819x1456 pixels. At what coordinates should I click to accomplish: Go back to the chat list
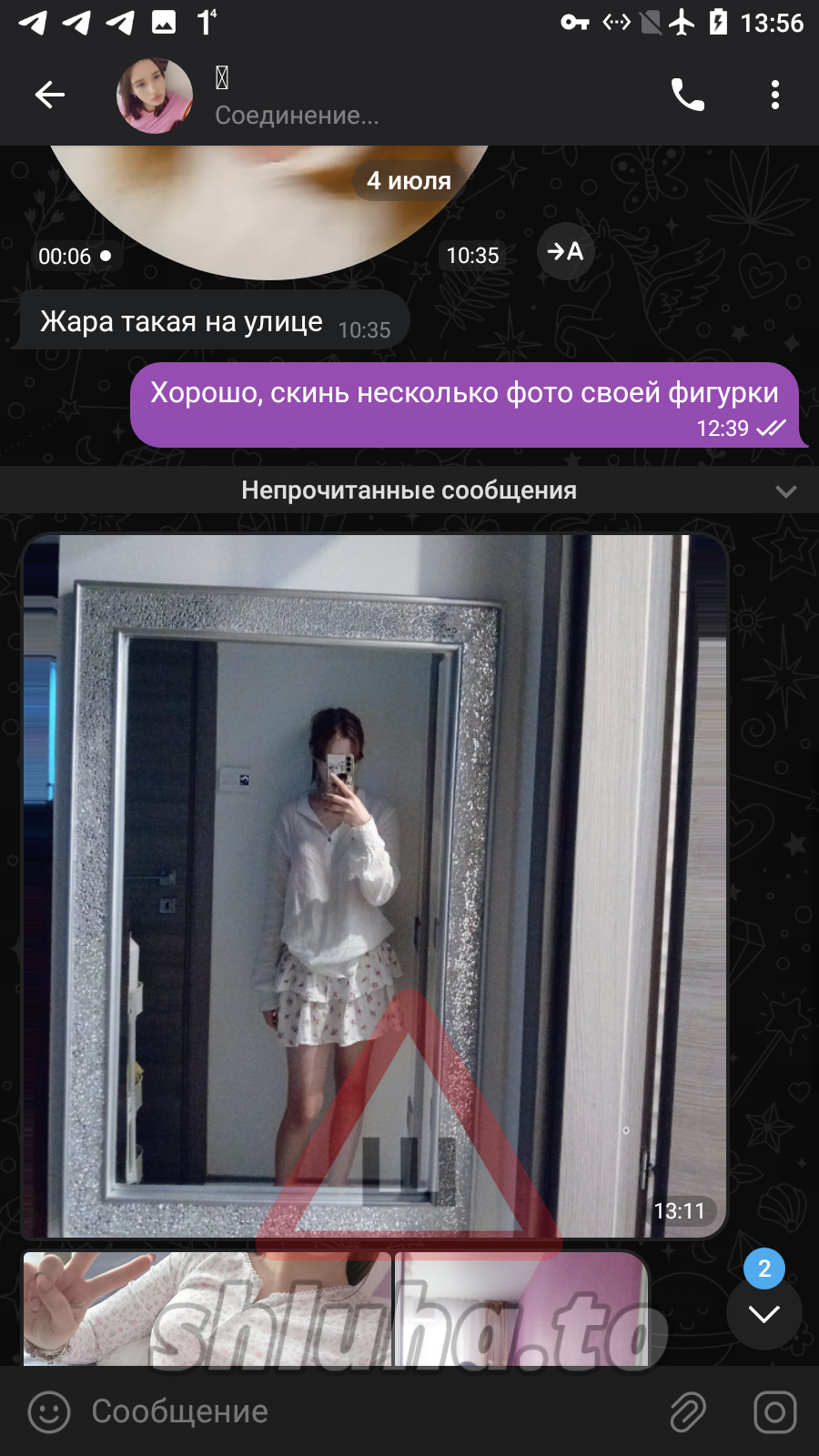click(49, 95)
